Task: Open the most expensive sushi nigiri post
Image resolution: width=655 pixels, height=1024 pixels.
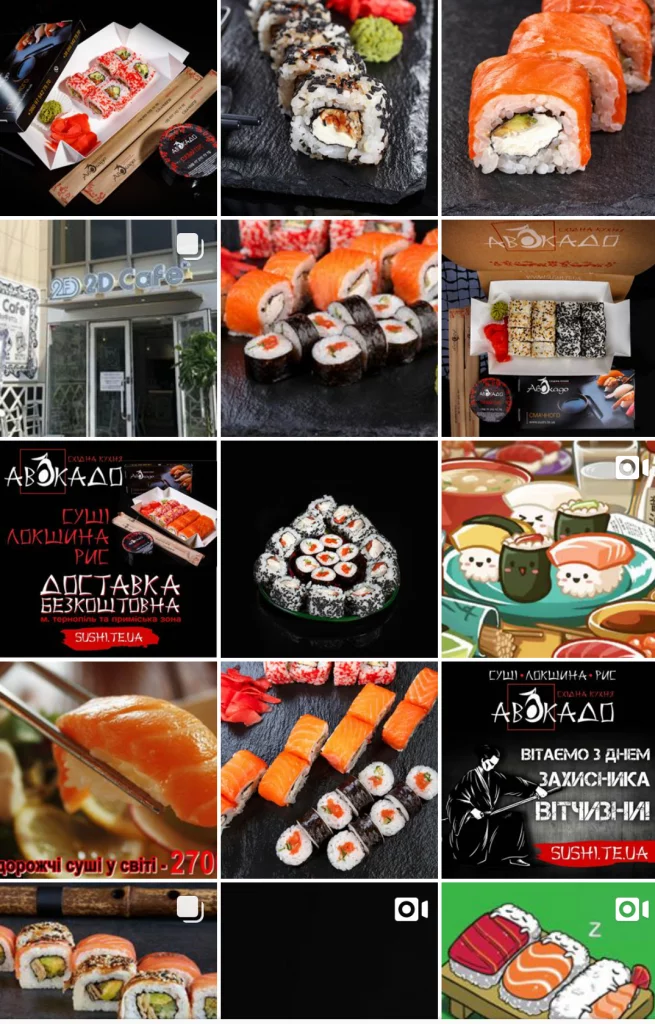Action: pyautogui.click(x=108, y=769)
